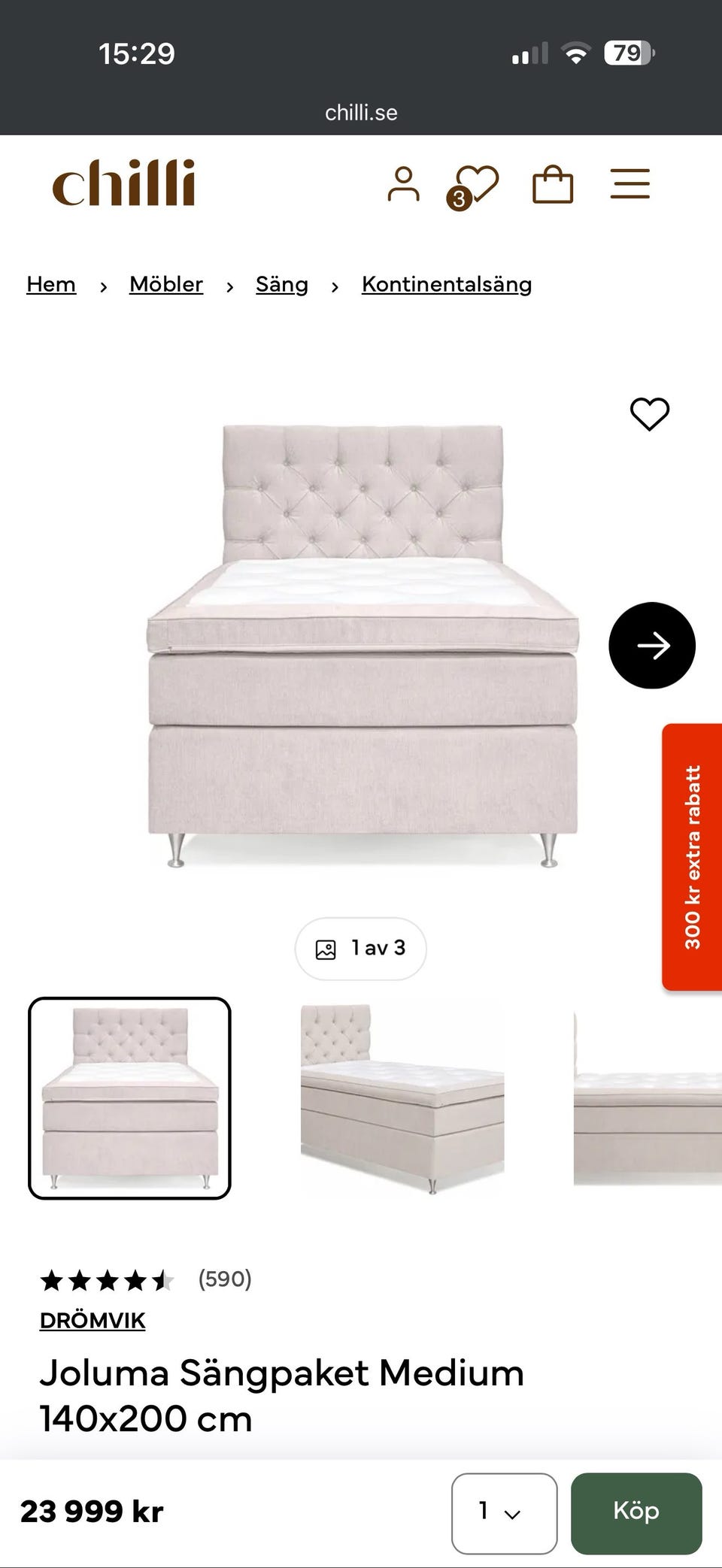The height and width of the screenshot is (1568, 722).
Task: Open the user account icon
Action: 403,184
